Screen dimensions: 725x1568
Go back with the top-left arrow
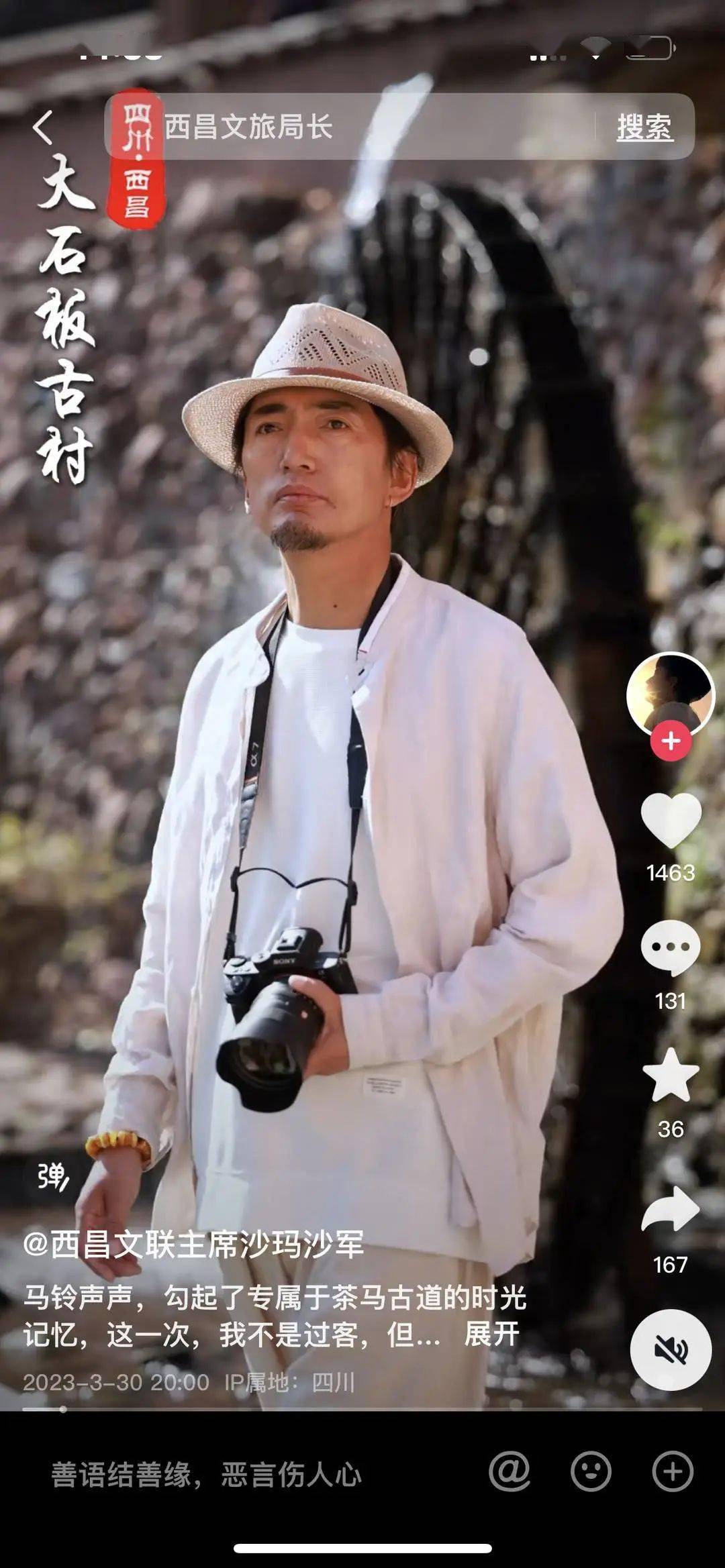click(43, 127)
